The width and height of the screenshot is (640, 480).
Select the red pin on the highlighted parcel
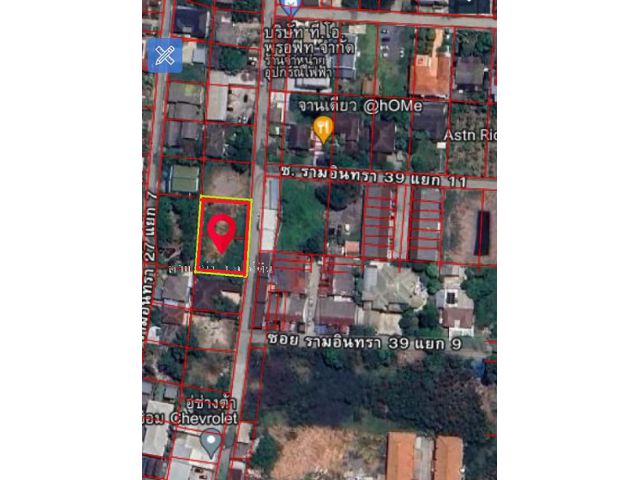(221, 232)
